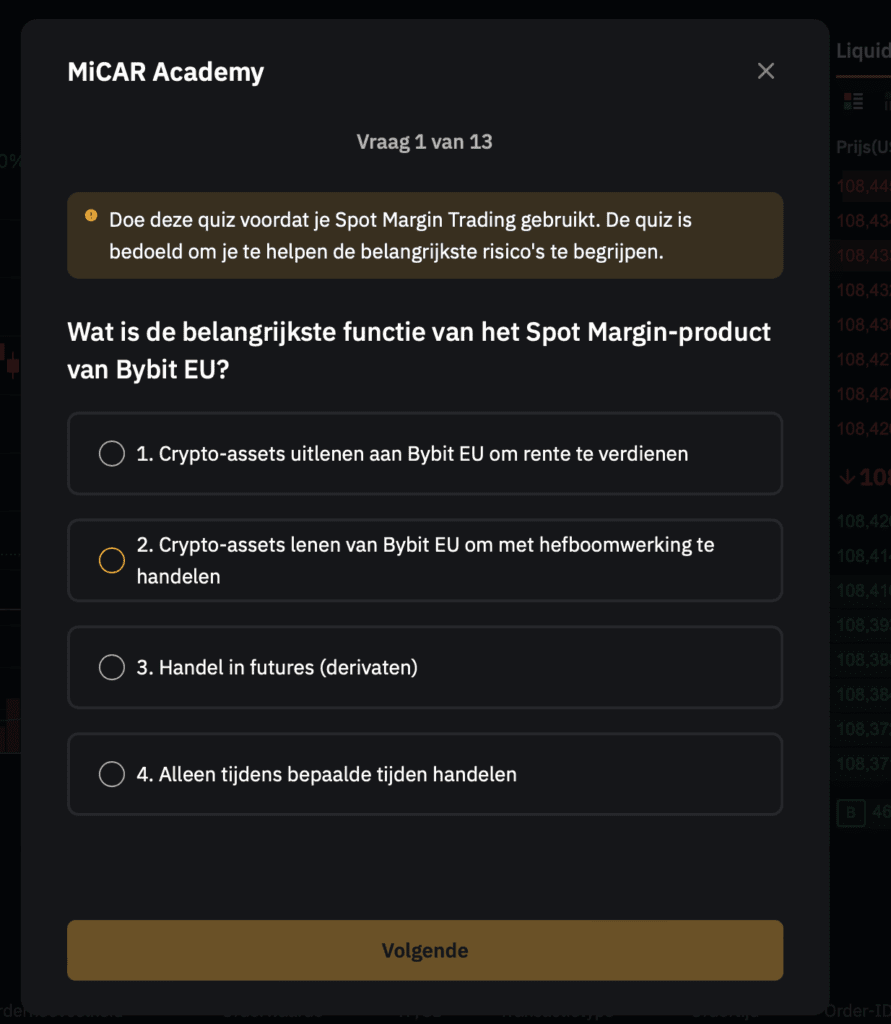Select answer 3 Handel in futures (derivaten)
Screen dimensions: 891x1024
tap(112, 667)
